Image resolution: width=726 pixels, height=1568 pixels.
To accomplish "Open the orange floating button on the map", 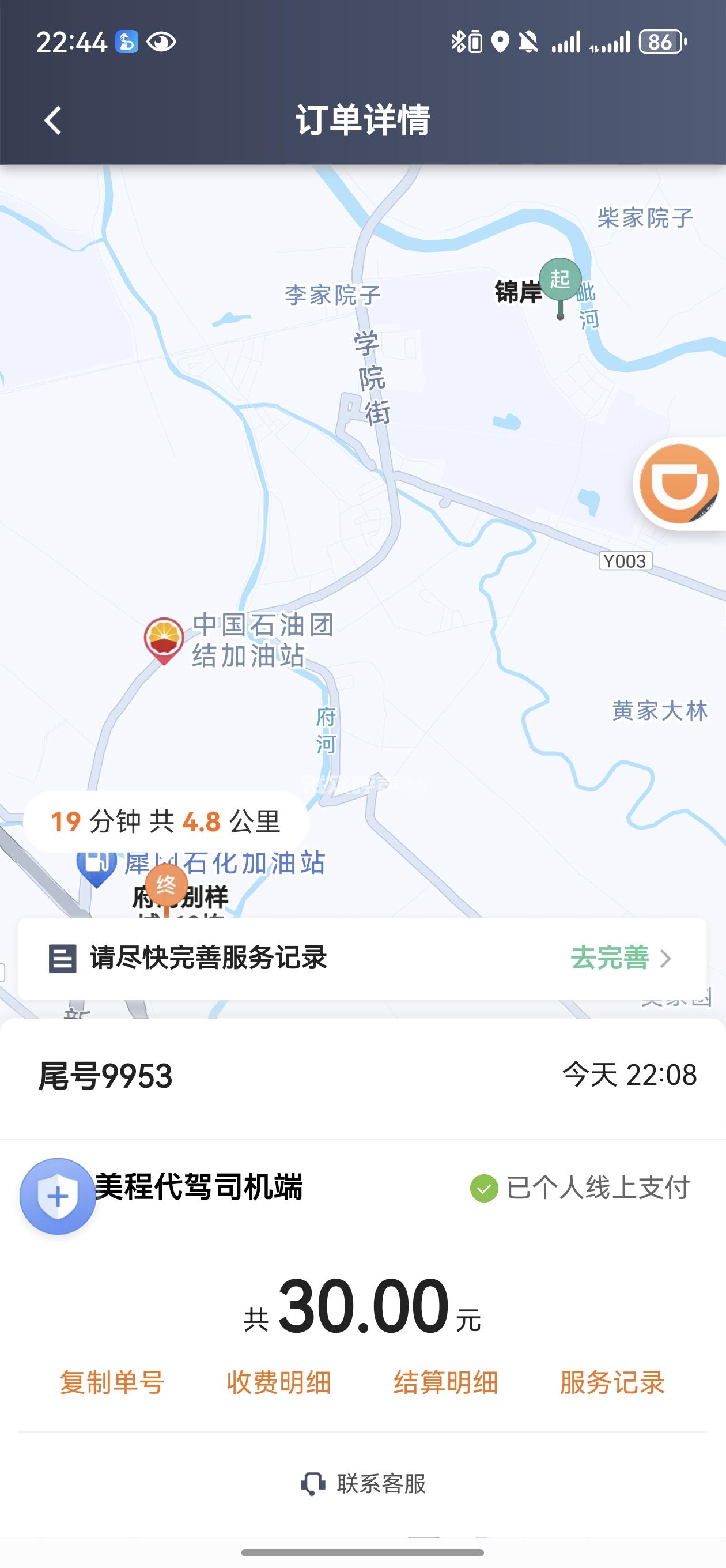I will [679, 484].
